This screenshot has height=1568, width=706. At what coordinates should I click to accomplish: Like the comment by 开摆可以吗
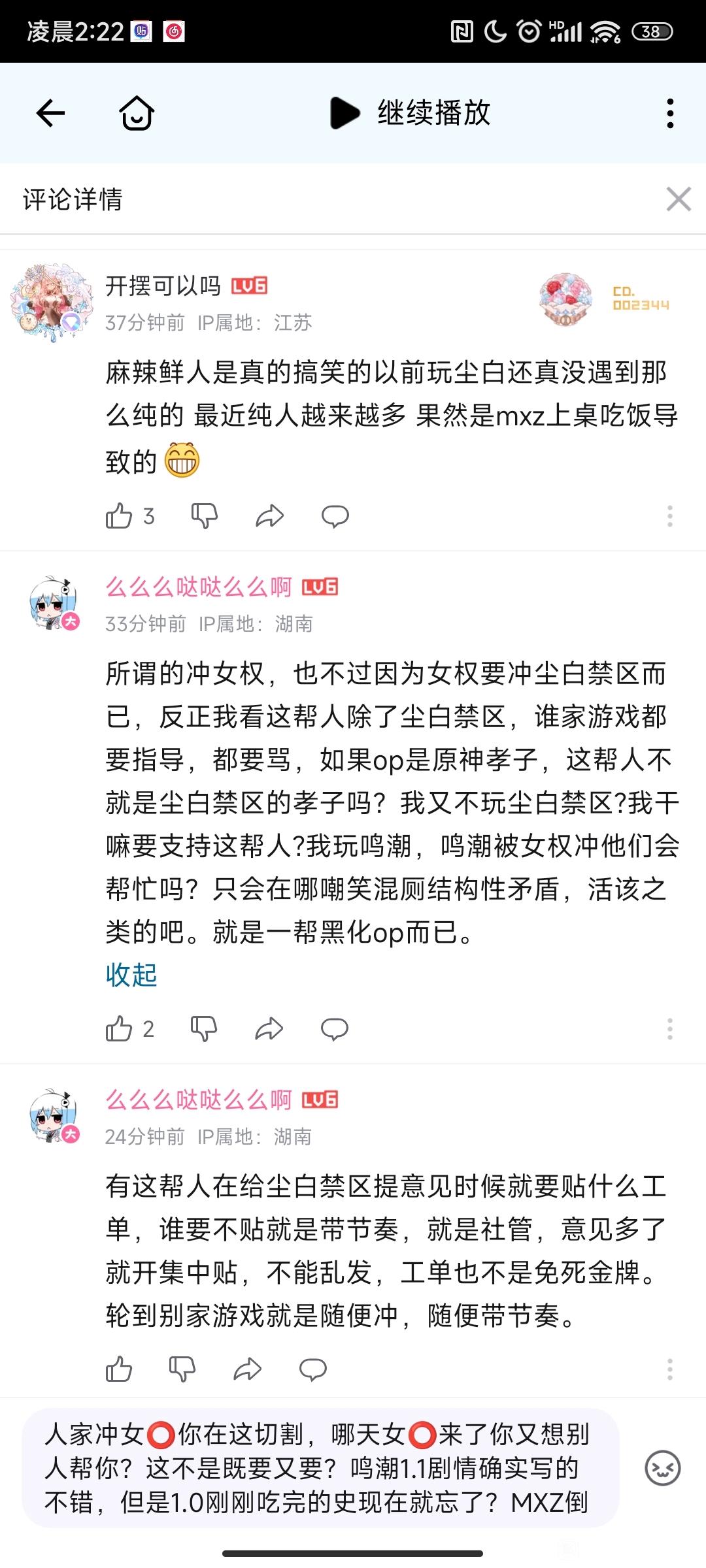(119, 516)
